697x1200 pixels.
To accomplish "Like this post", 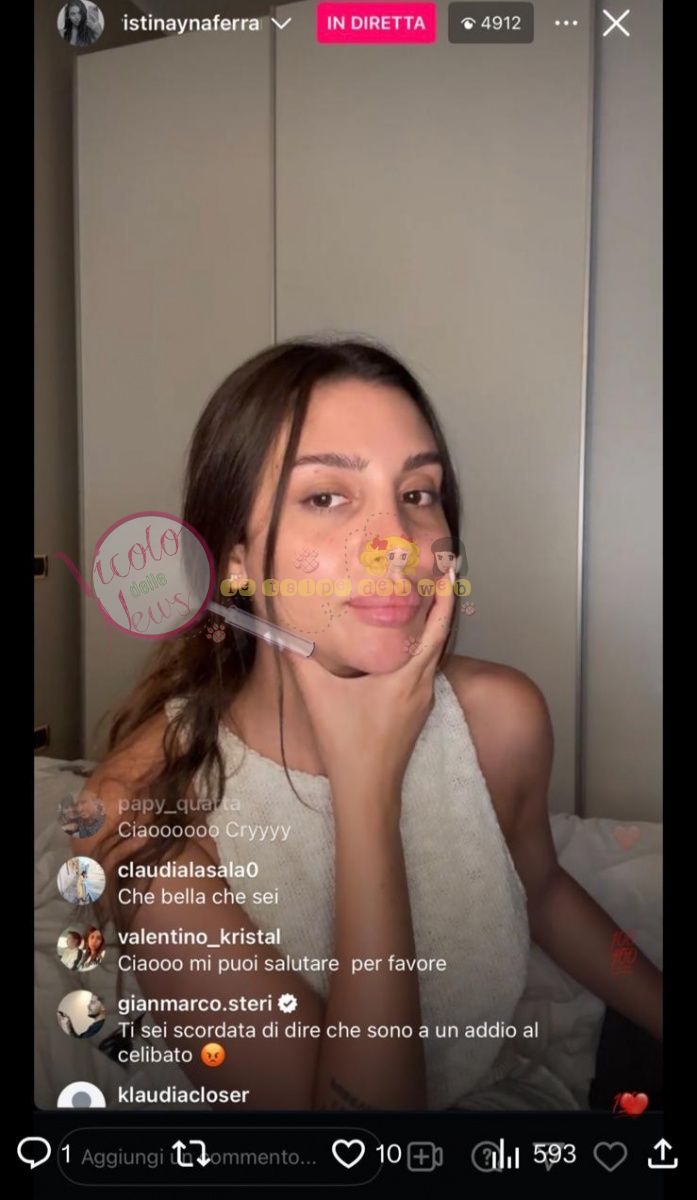I will [x=348, y=1154].
